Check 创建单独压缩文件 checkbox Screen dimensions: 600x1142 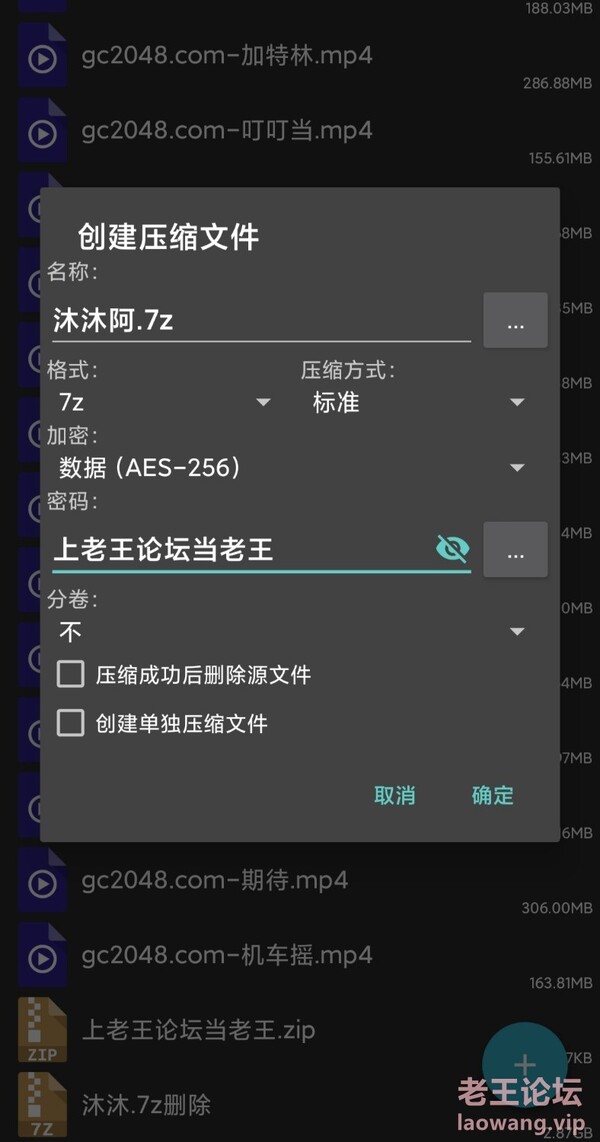[70, 723]
